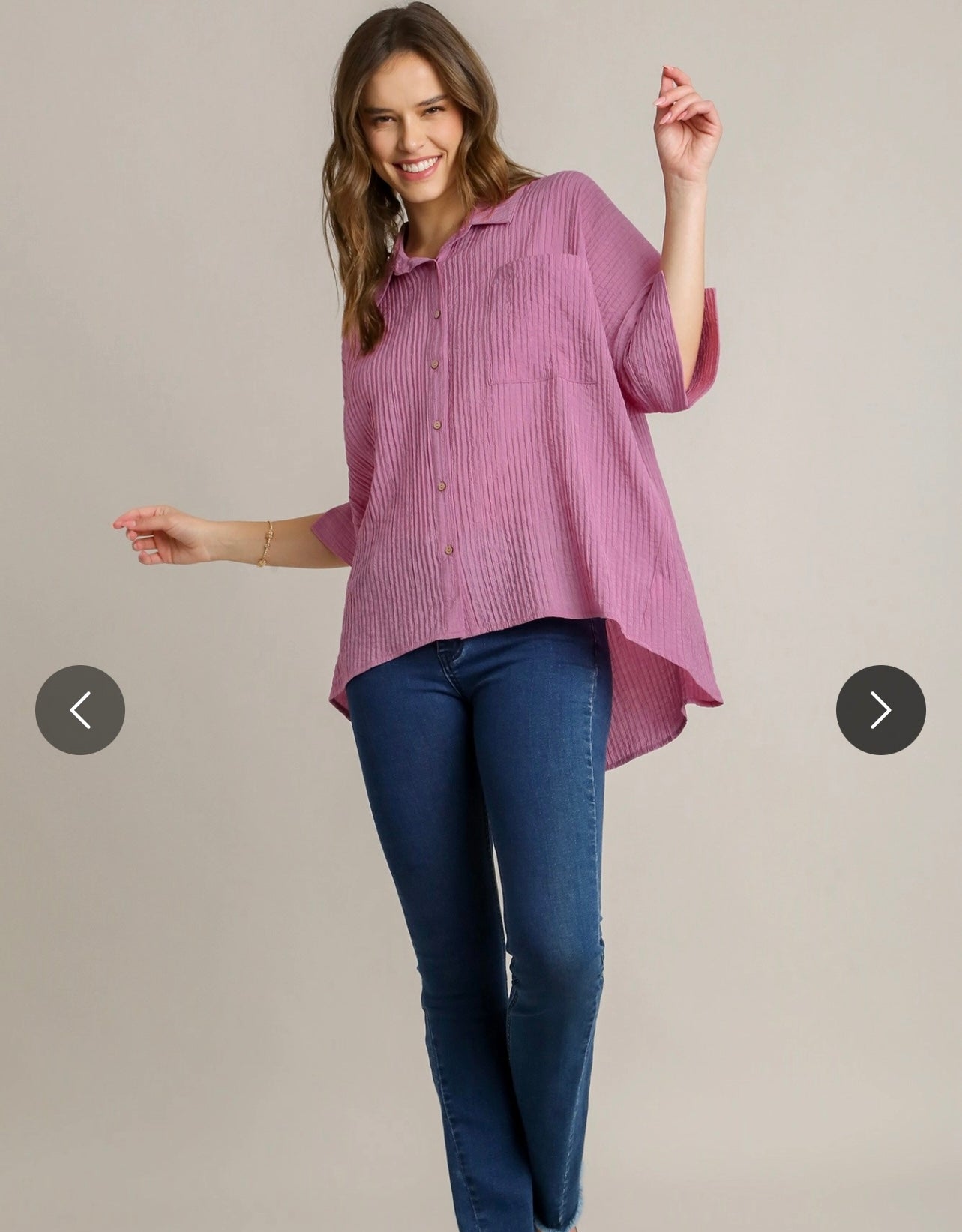
Task: Go to the previous product photo
Action: point(80,709)
